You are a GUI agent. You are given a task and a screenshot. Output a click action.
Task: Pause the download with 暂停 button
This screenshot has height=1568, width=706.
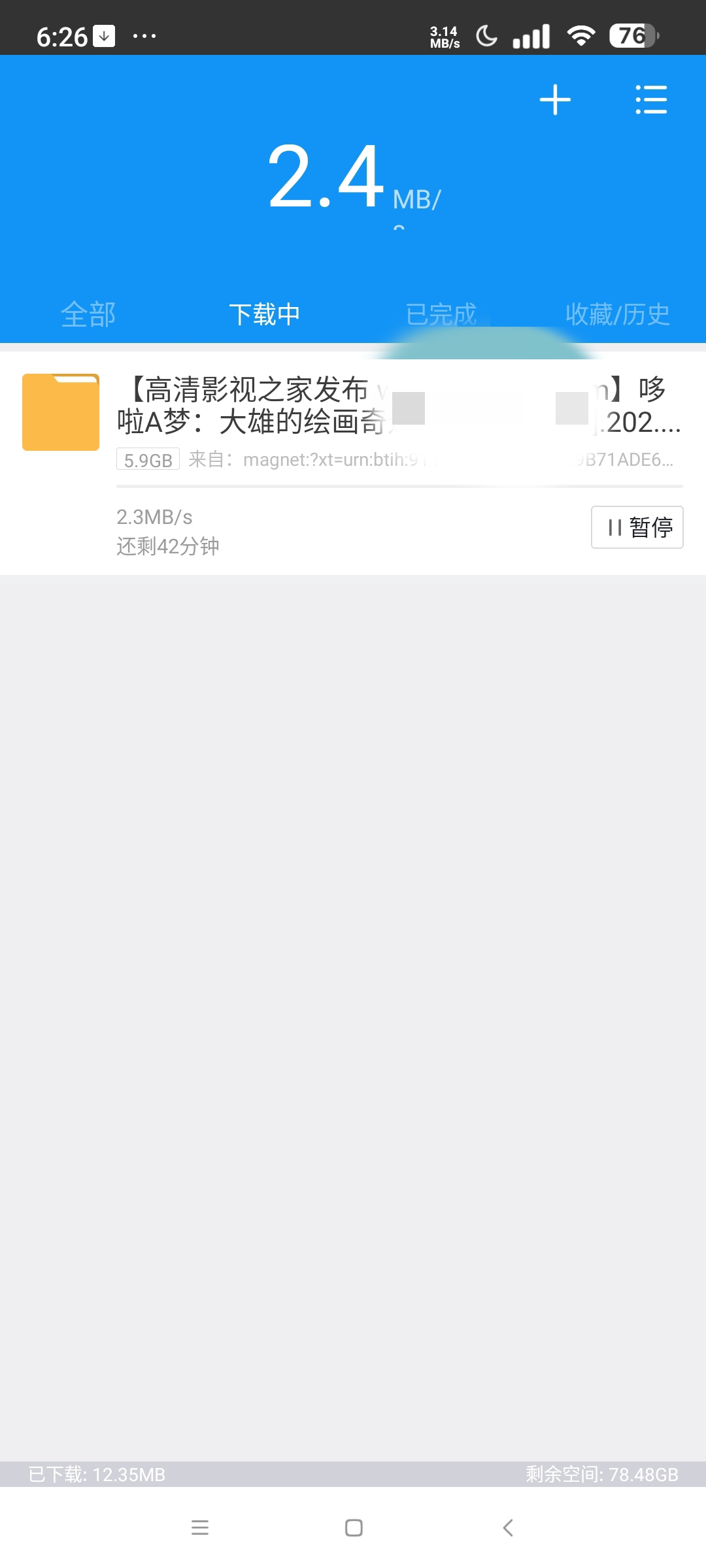[x=637, y=527]
